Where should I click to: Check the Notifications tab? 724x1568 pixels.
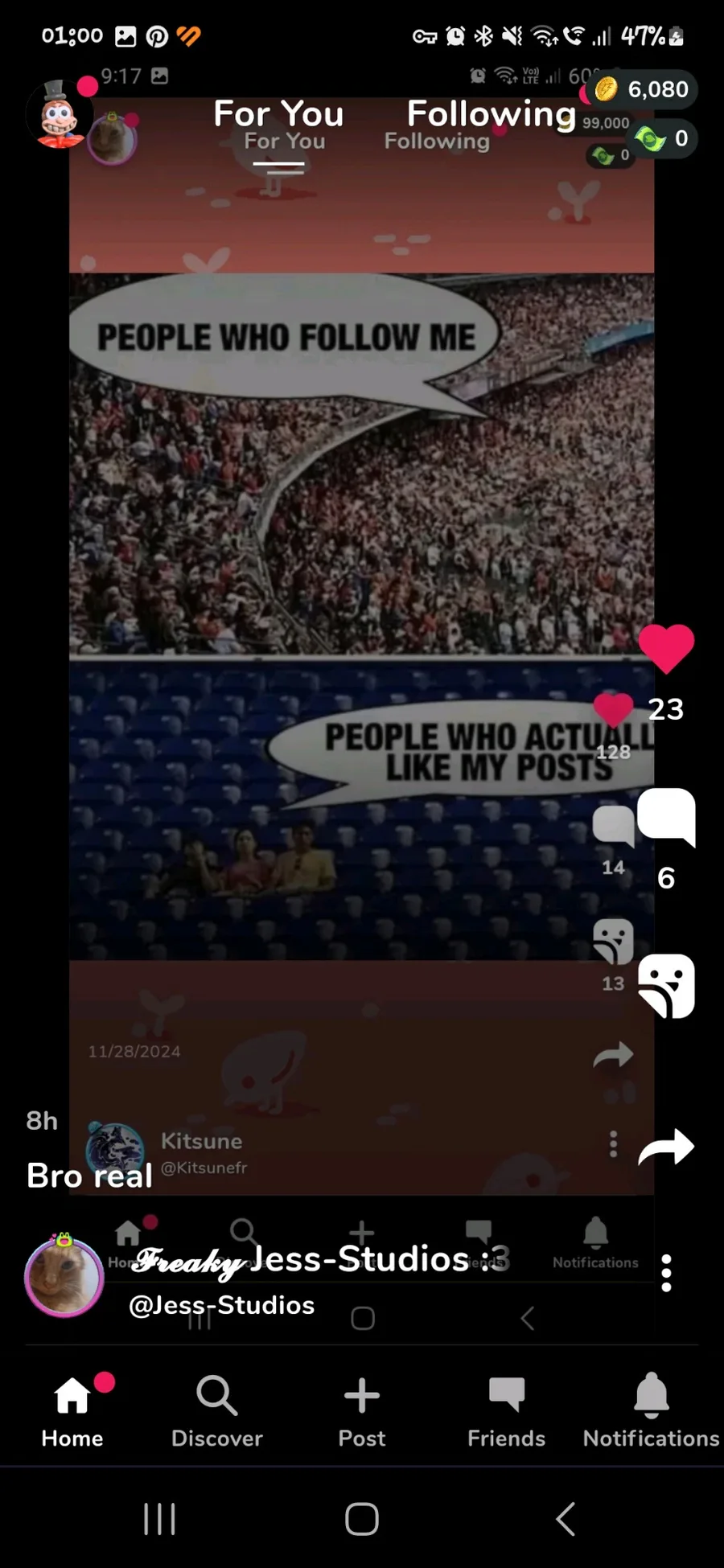point(652,1411)
